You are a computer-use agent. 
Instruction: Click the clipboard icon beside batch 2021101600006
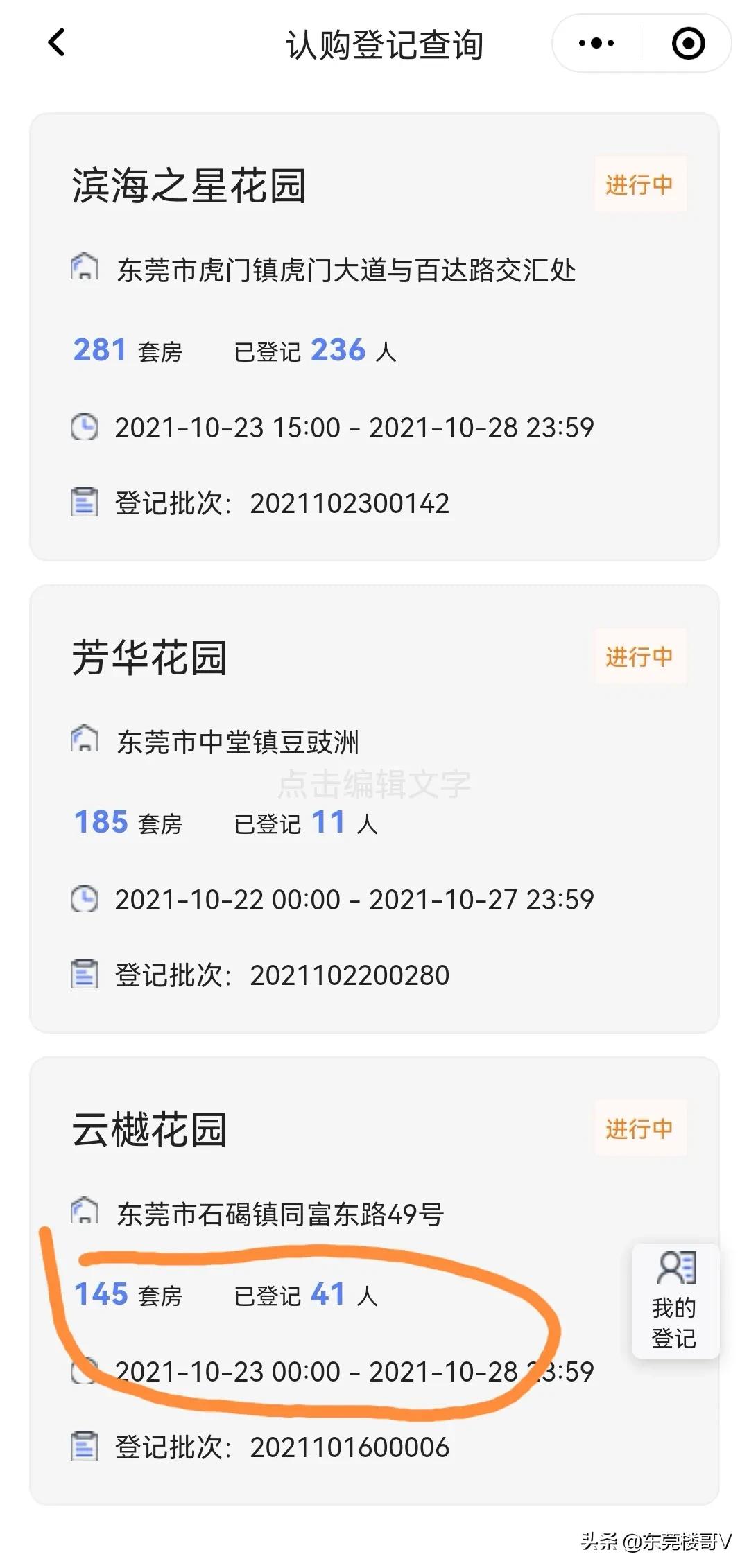point(84,1447)
